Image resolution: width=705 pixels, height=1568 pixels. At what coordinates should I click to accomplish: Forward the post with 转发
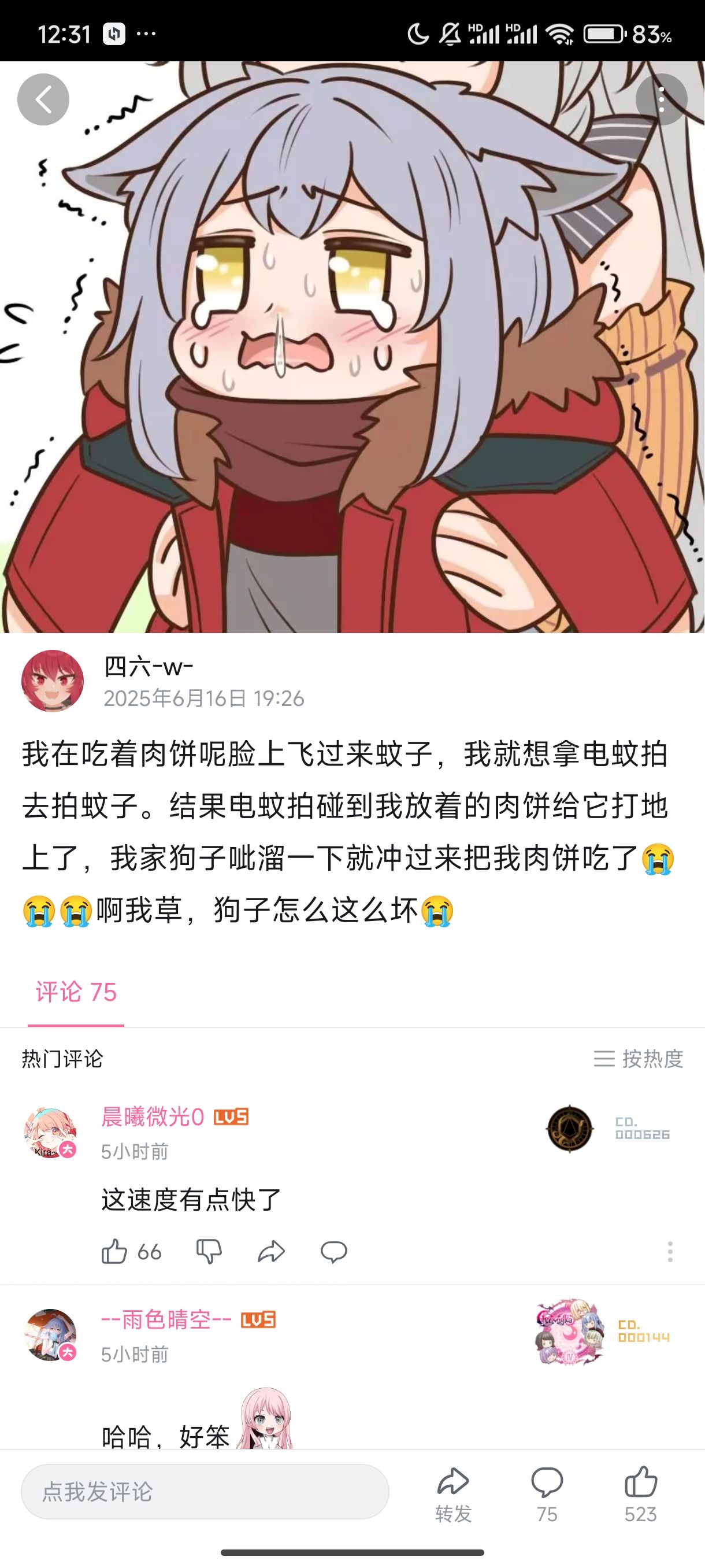click(453, 1493)
